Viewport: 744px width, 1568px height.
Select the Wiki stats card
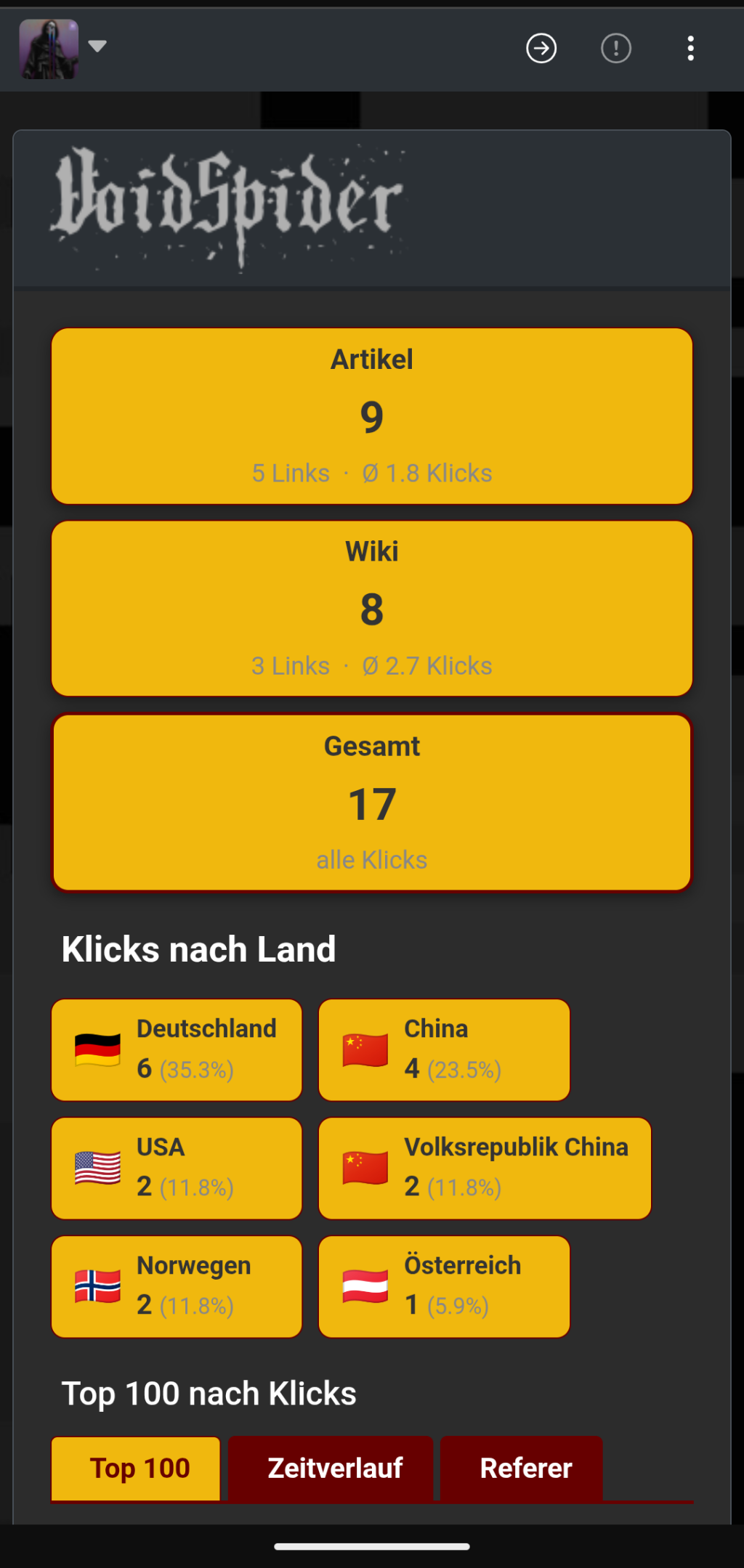coord(372,609)
